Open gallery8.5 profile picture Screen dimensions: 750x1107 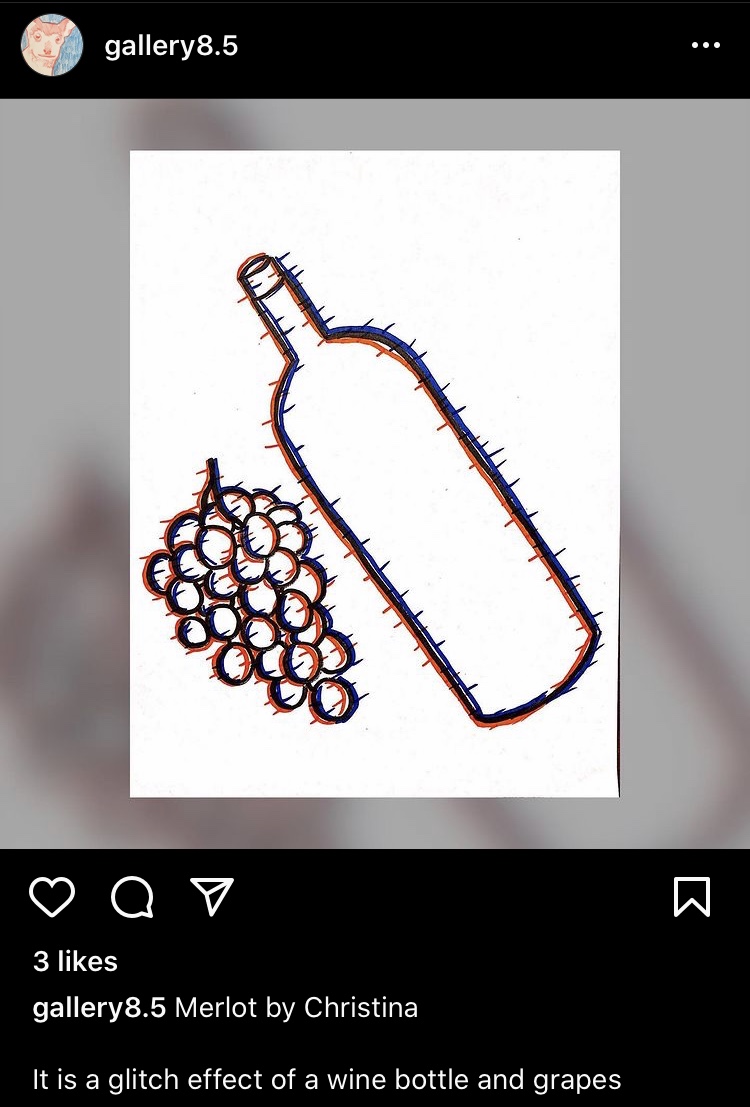pos(52,45)
